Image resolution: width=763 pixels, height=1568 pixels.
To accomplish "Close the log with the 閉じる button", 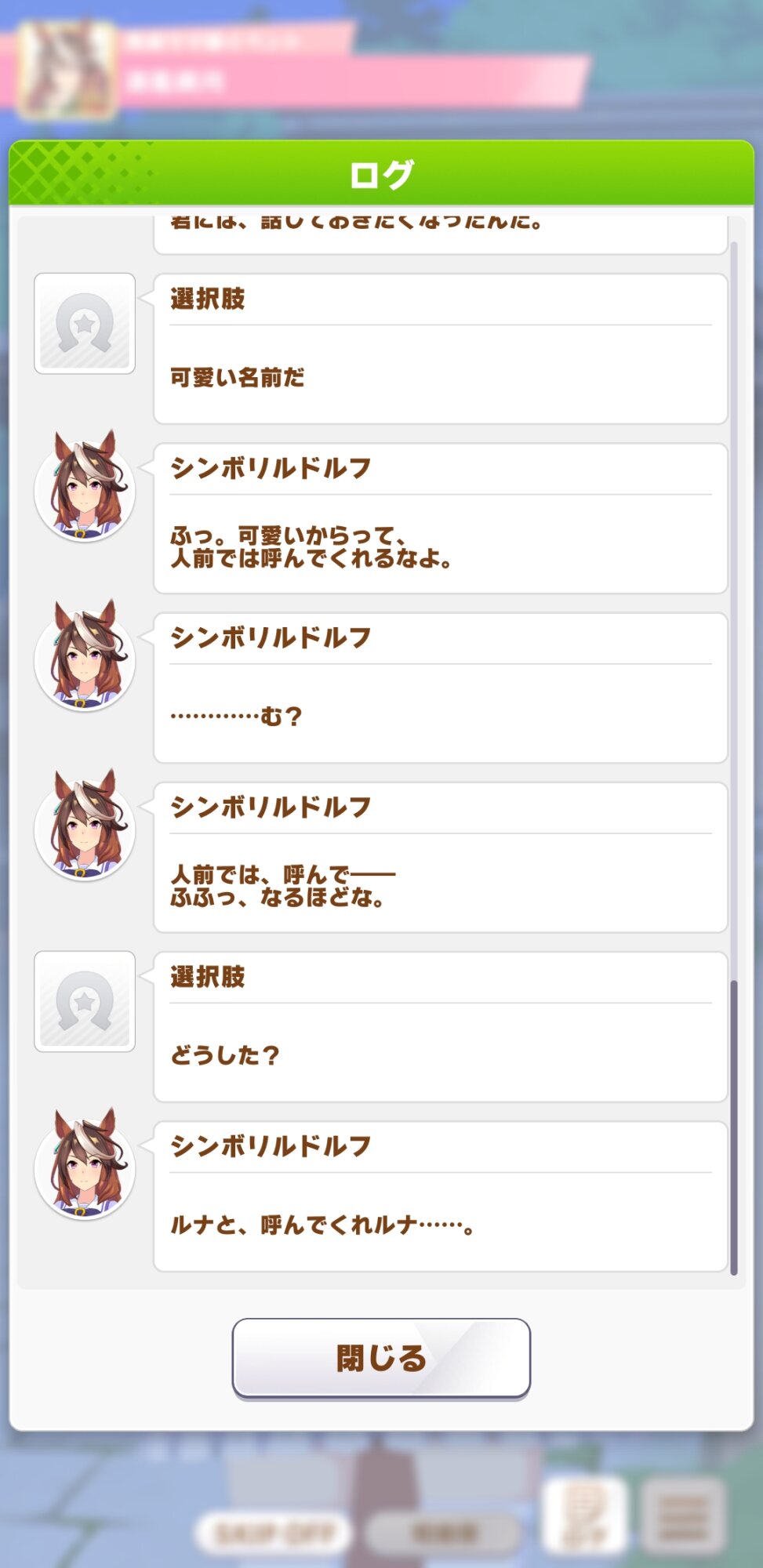I will (381, 1358).
